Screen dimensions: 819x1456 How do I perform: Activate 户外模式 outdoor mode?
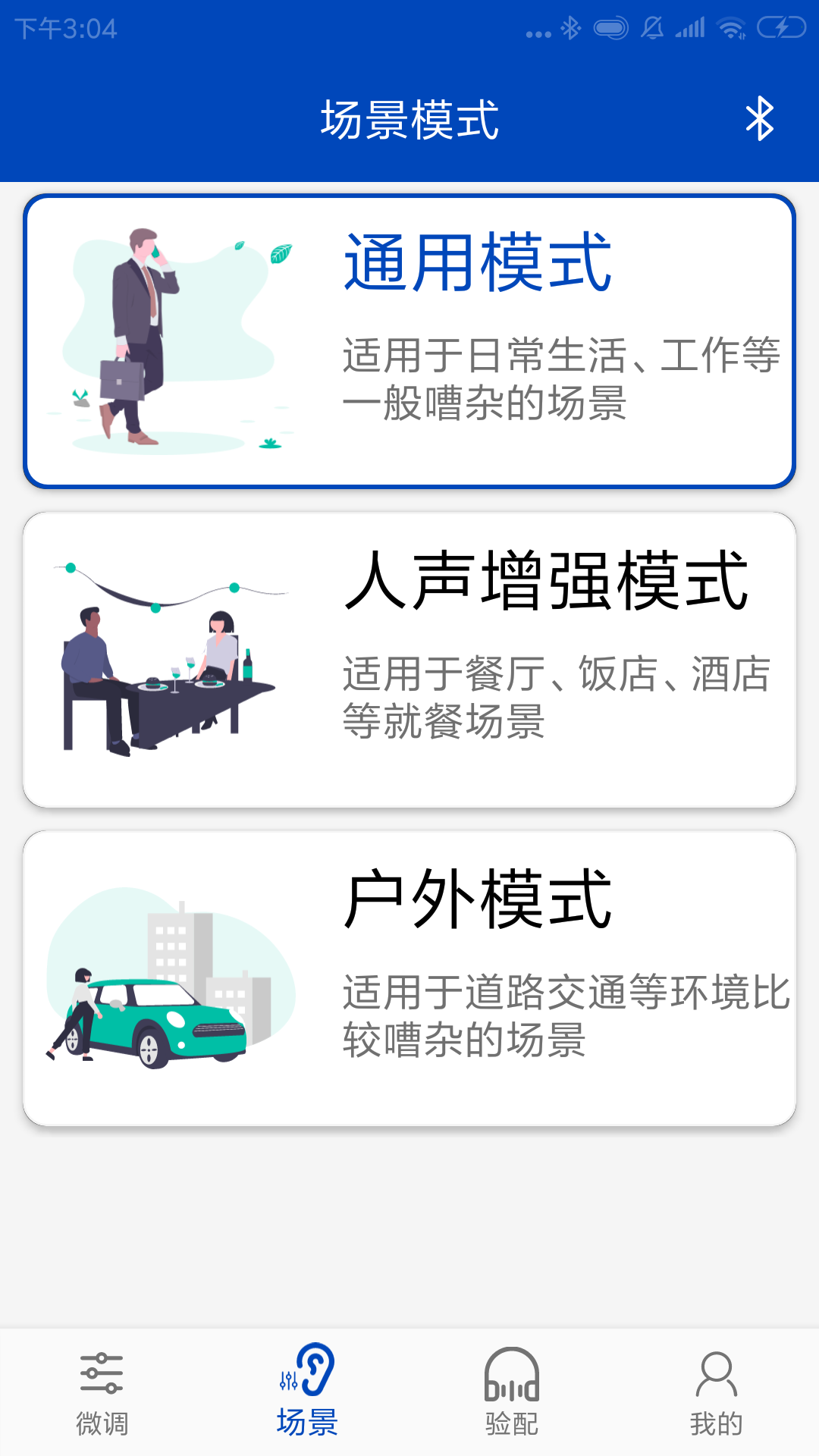tap(409, 978)
